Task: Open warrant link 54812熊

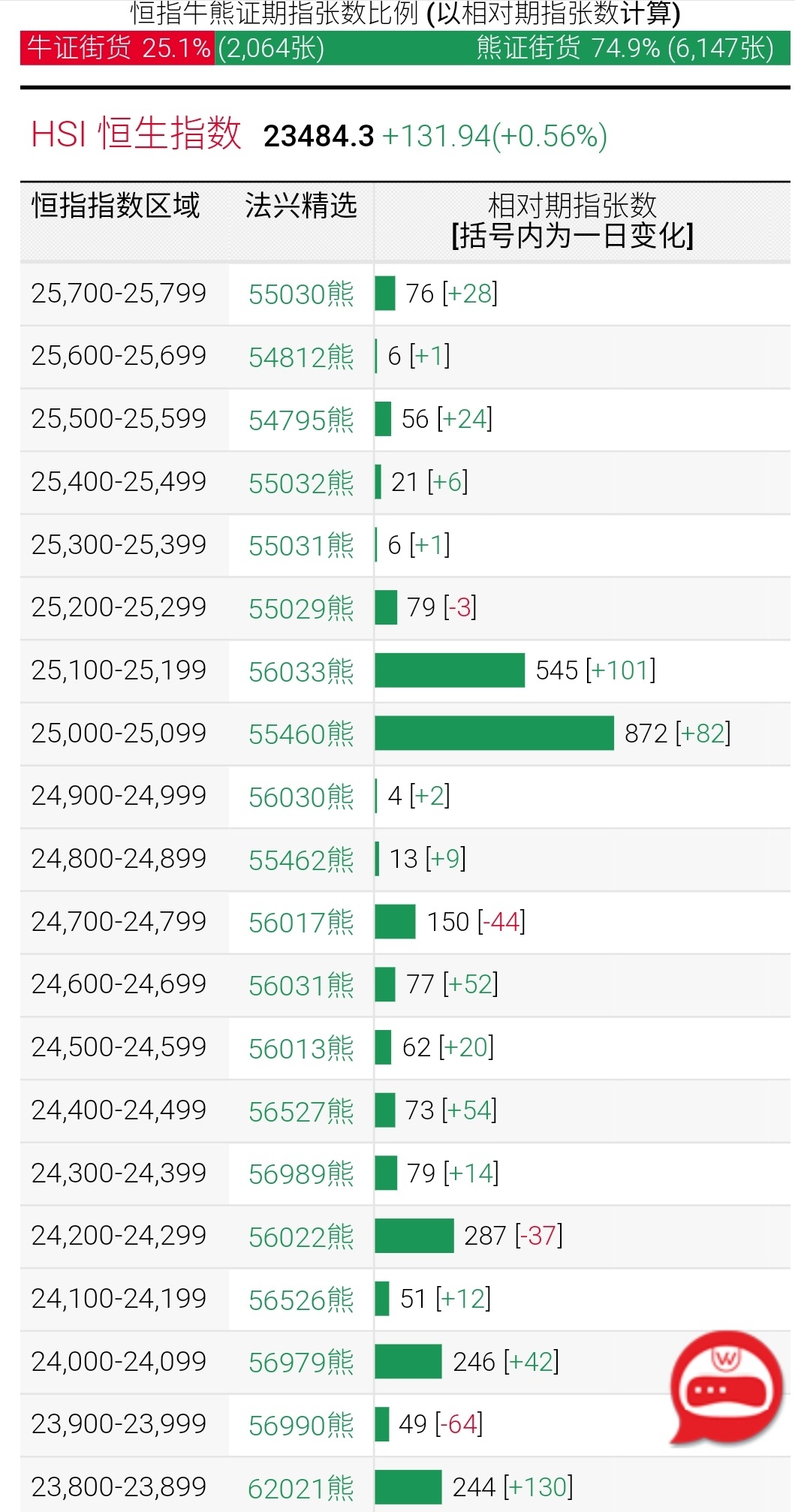Action: 301,357
